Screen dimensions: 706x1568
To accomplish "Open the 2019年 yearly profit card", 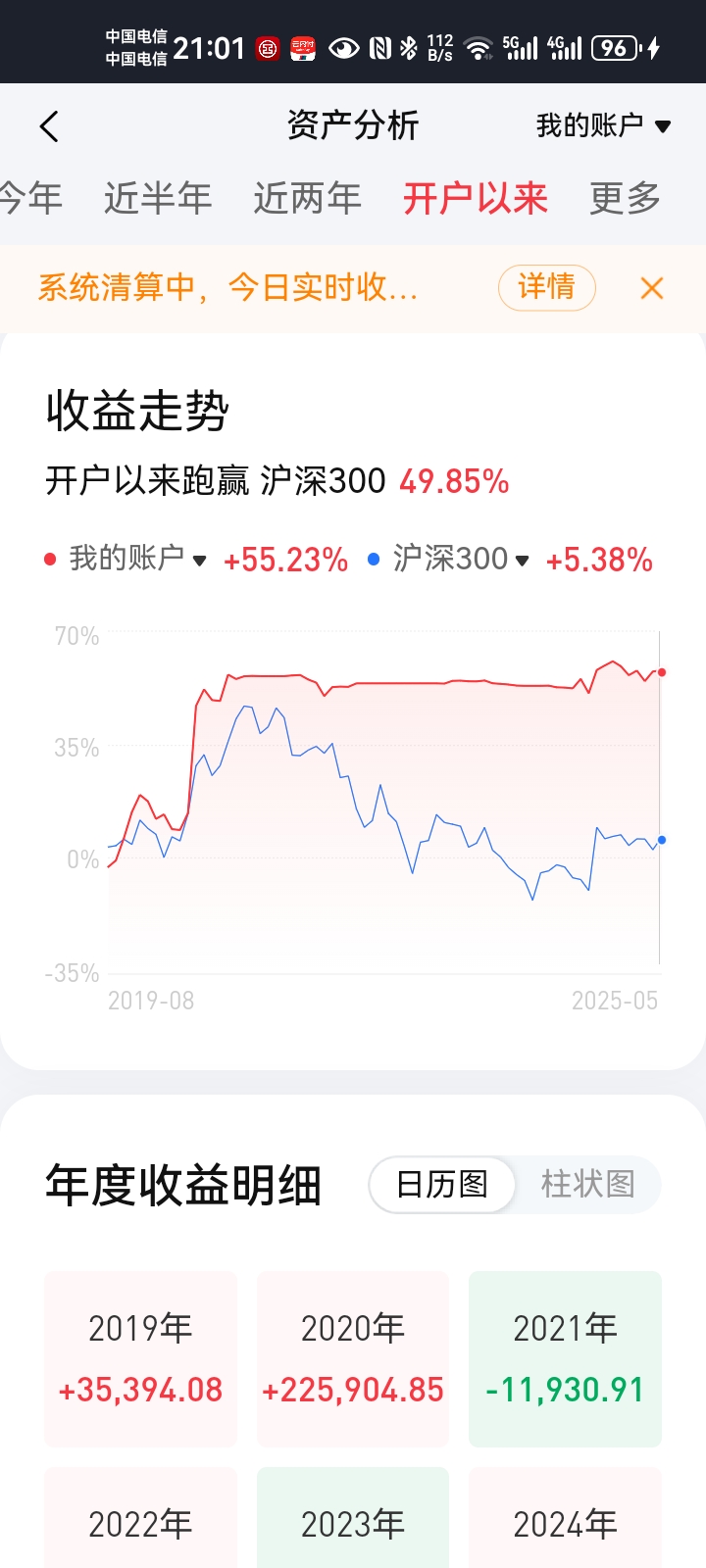I will pyautogui.click(x=140, y=1358).
